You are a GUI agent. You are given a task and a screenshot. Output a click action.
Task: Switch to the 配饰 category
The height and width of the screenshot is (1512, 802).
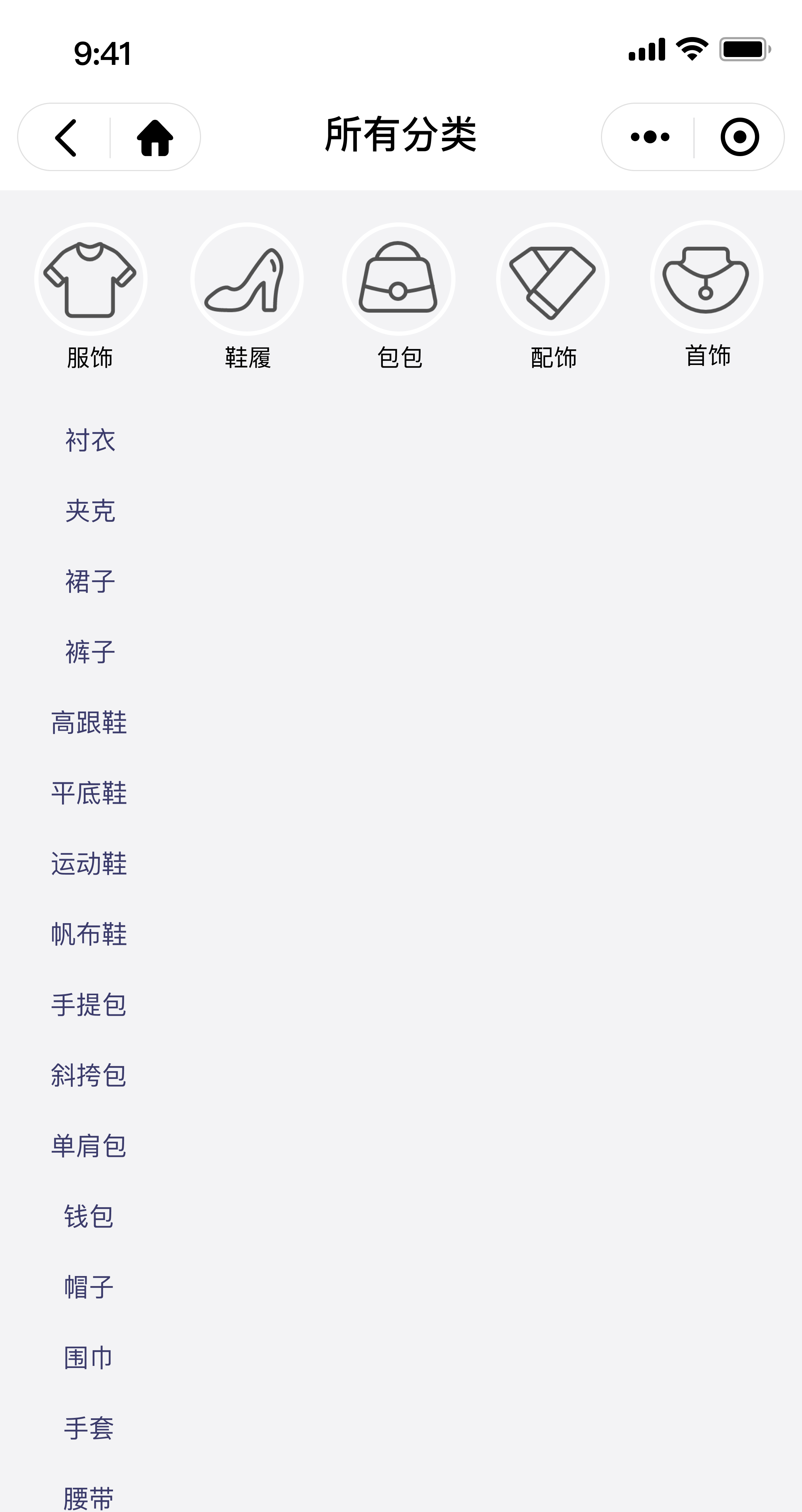point(552,279)
